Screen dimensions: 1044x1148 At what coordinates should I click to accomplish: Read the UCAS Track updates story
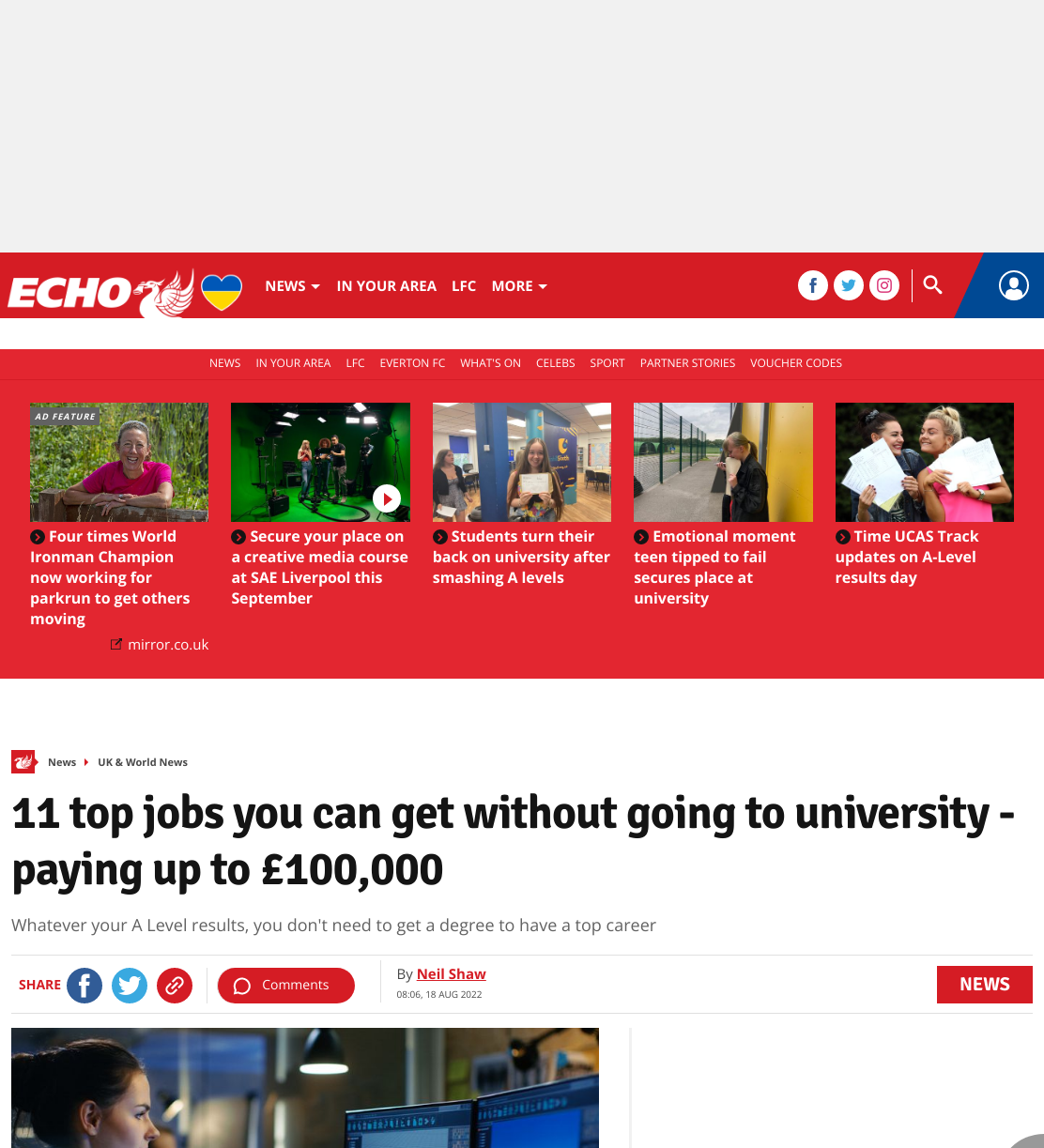point(906,557)
